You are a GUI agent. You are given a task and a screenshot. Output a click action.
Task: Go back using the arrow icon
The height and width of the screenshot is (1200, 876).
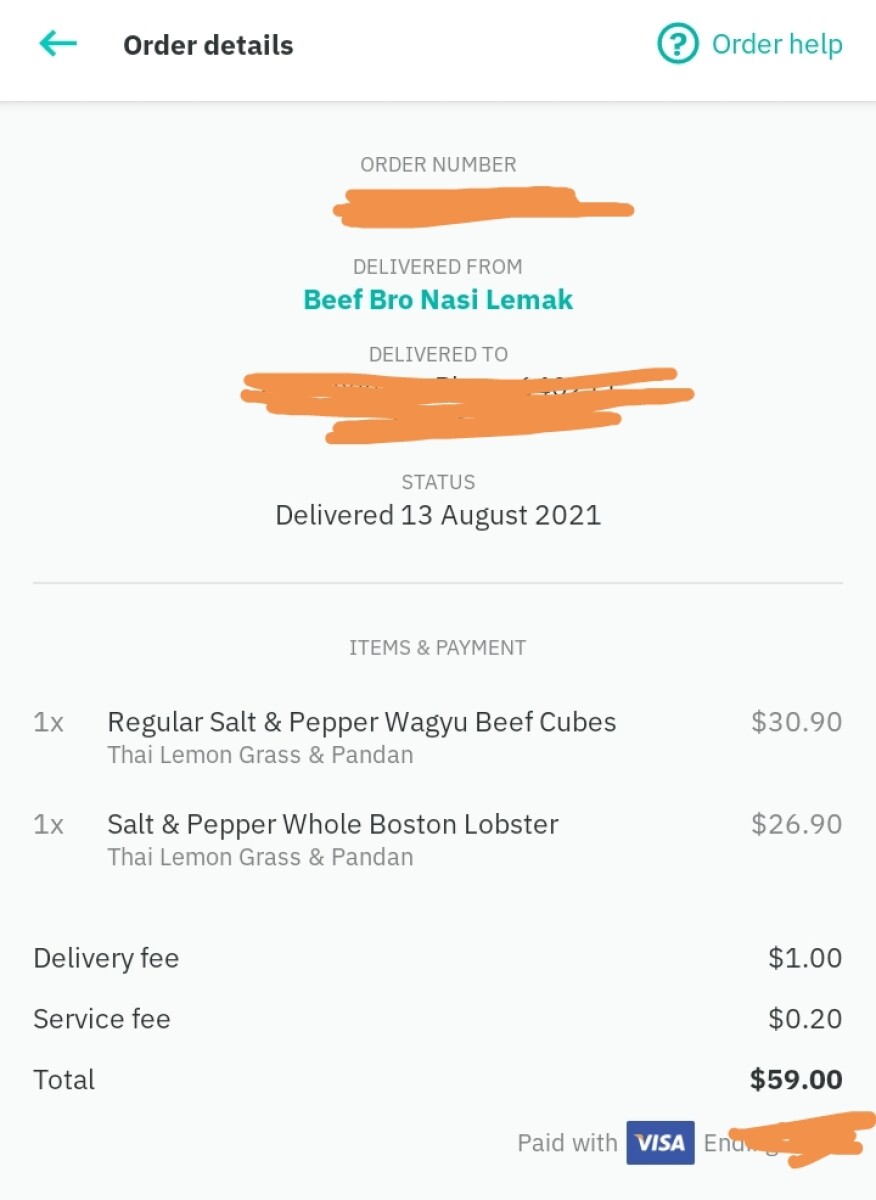coord(58,44)
